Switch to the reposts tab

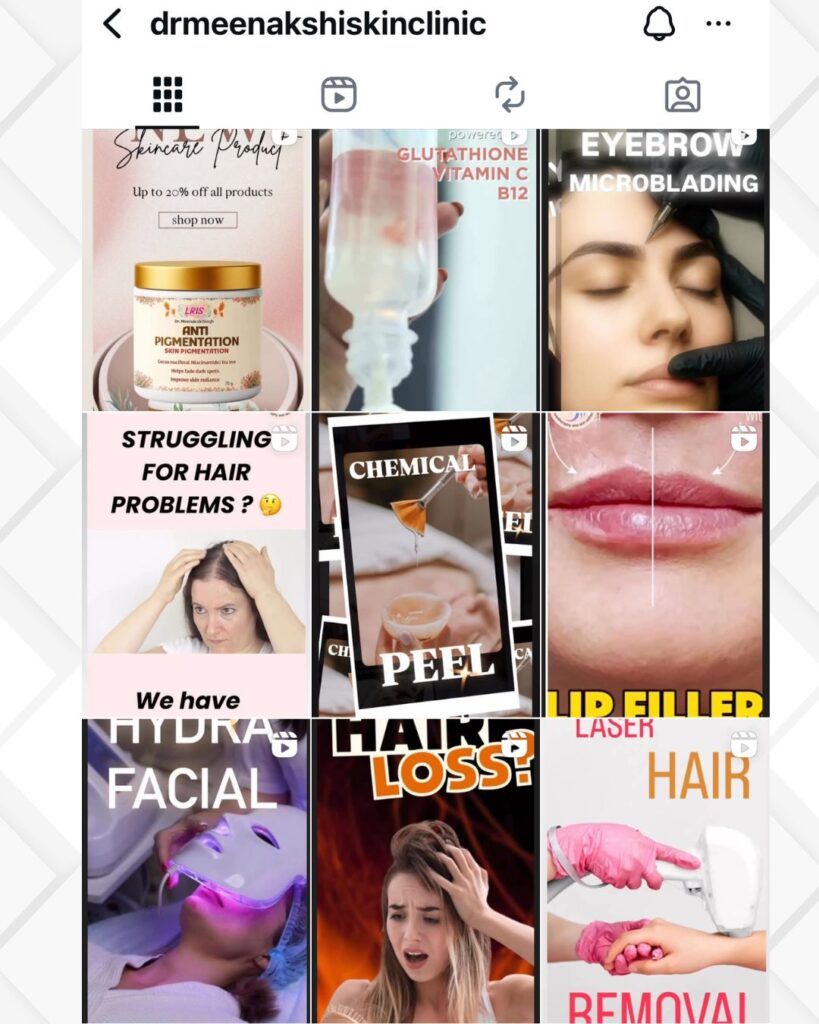point(510,95)
